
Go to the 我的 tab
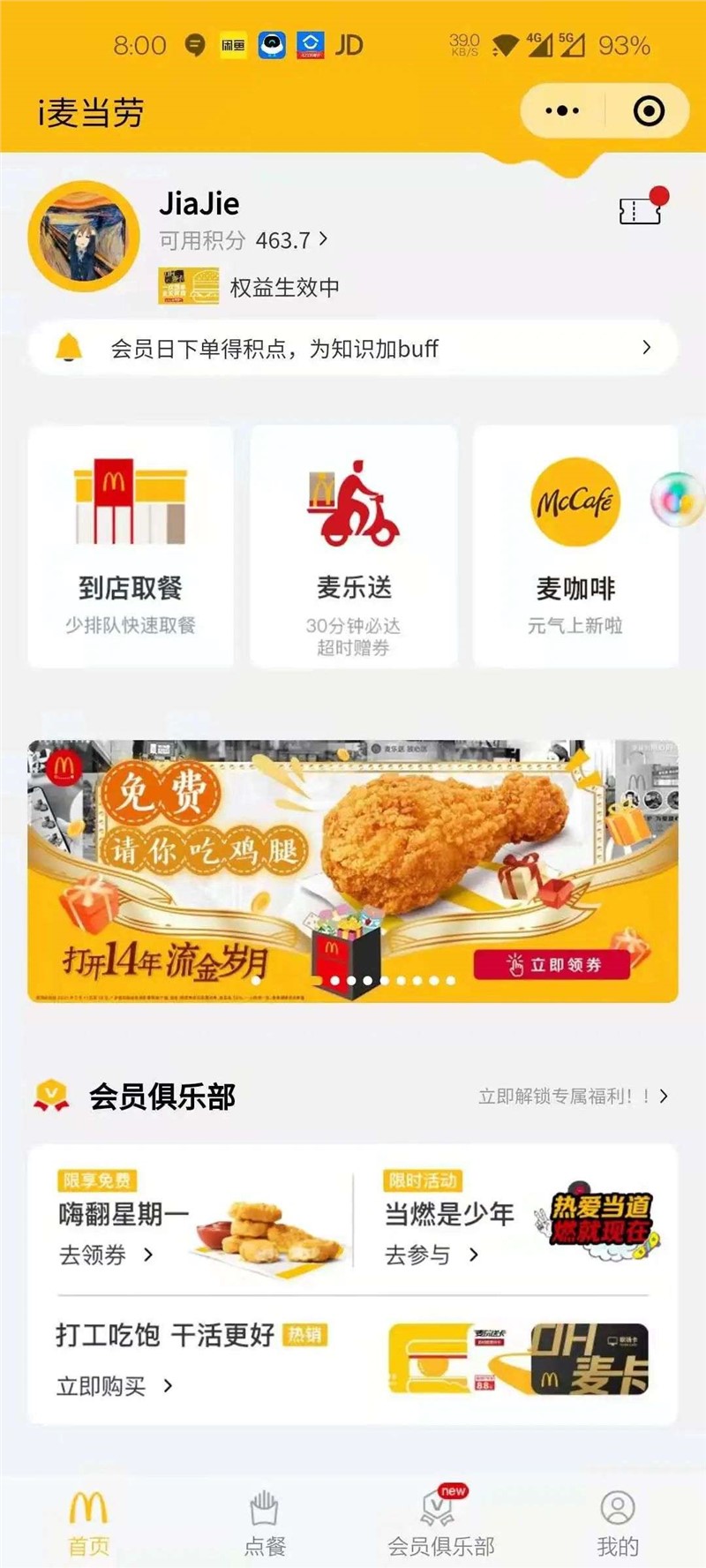tap(617, 1522)
